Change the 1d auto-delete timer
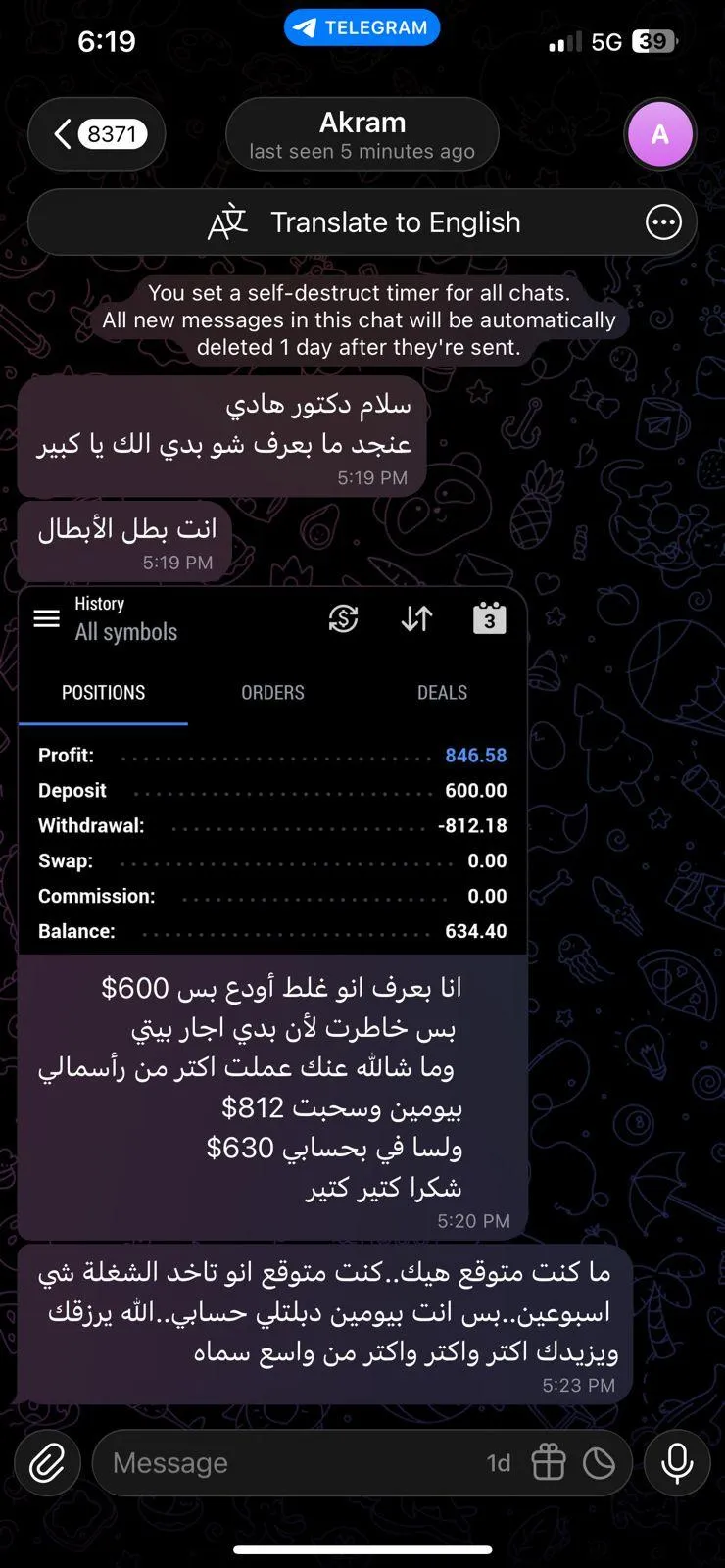This screenshot has height=1568, width=725. click(x=499, y=1463)
